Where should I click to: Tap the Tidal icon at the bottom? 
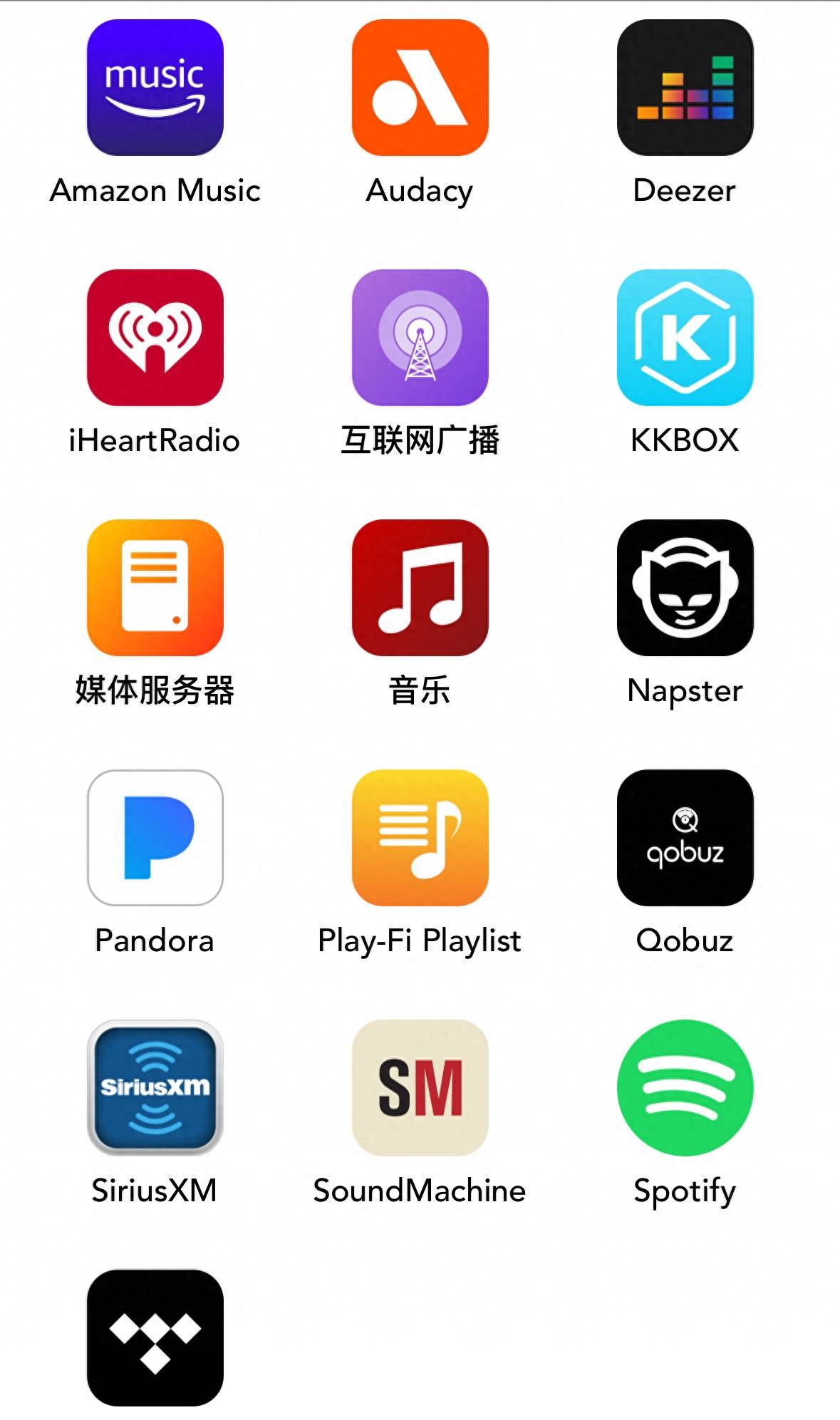point(155,1338)
